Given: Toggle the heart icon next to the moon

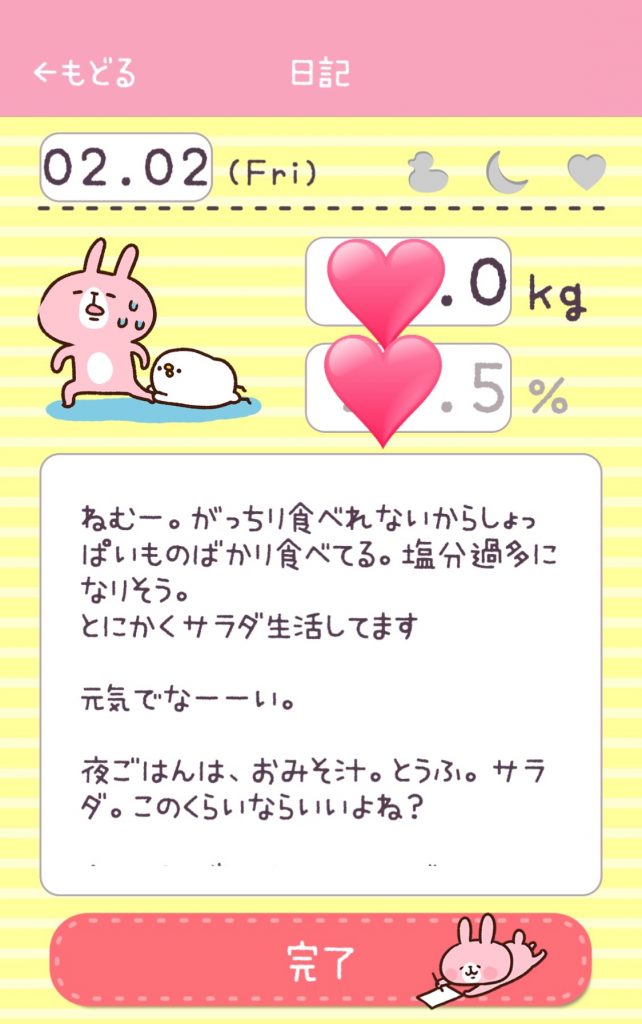Looking at the screenshot, I should [x=587, y=172].
